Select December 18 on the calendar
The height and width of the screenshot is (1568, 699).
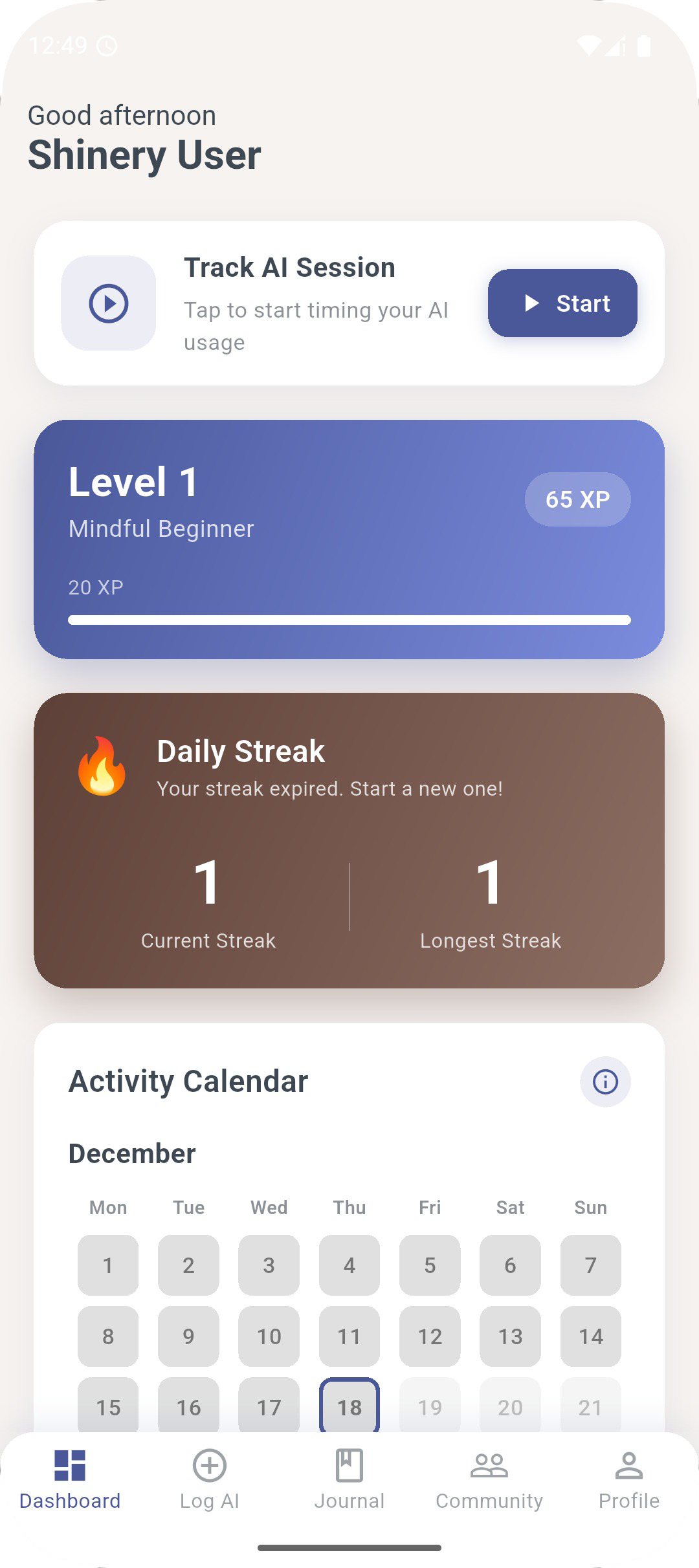click(349, 1407)
